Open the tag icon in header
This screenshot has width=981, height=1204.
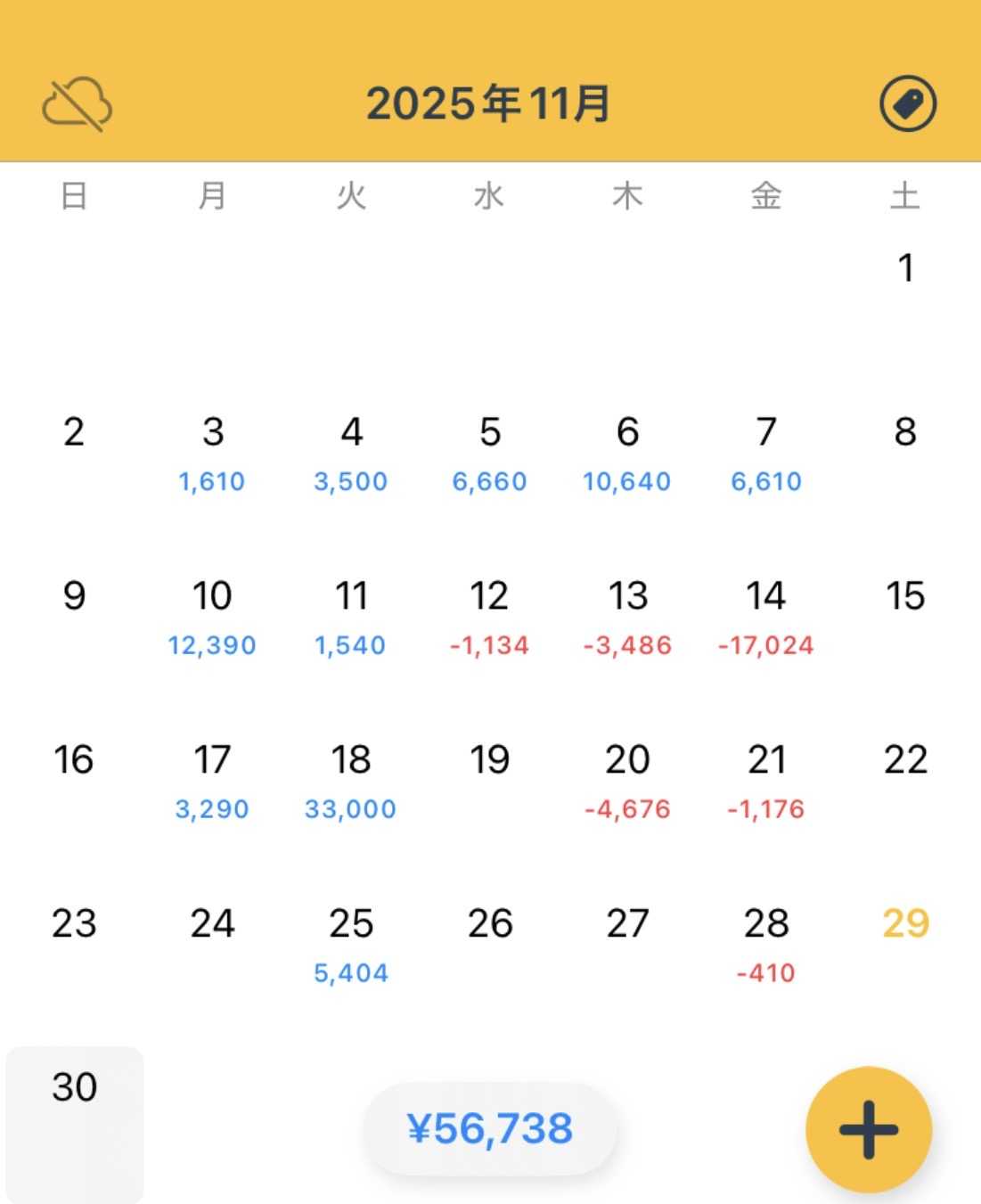(x=907, y=104)
